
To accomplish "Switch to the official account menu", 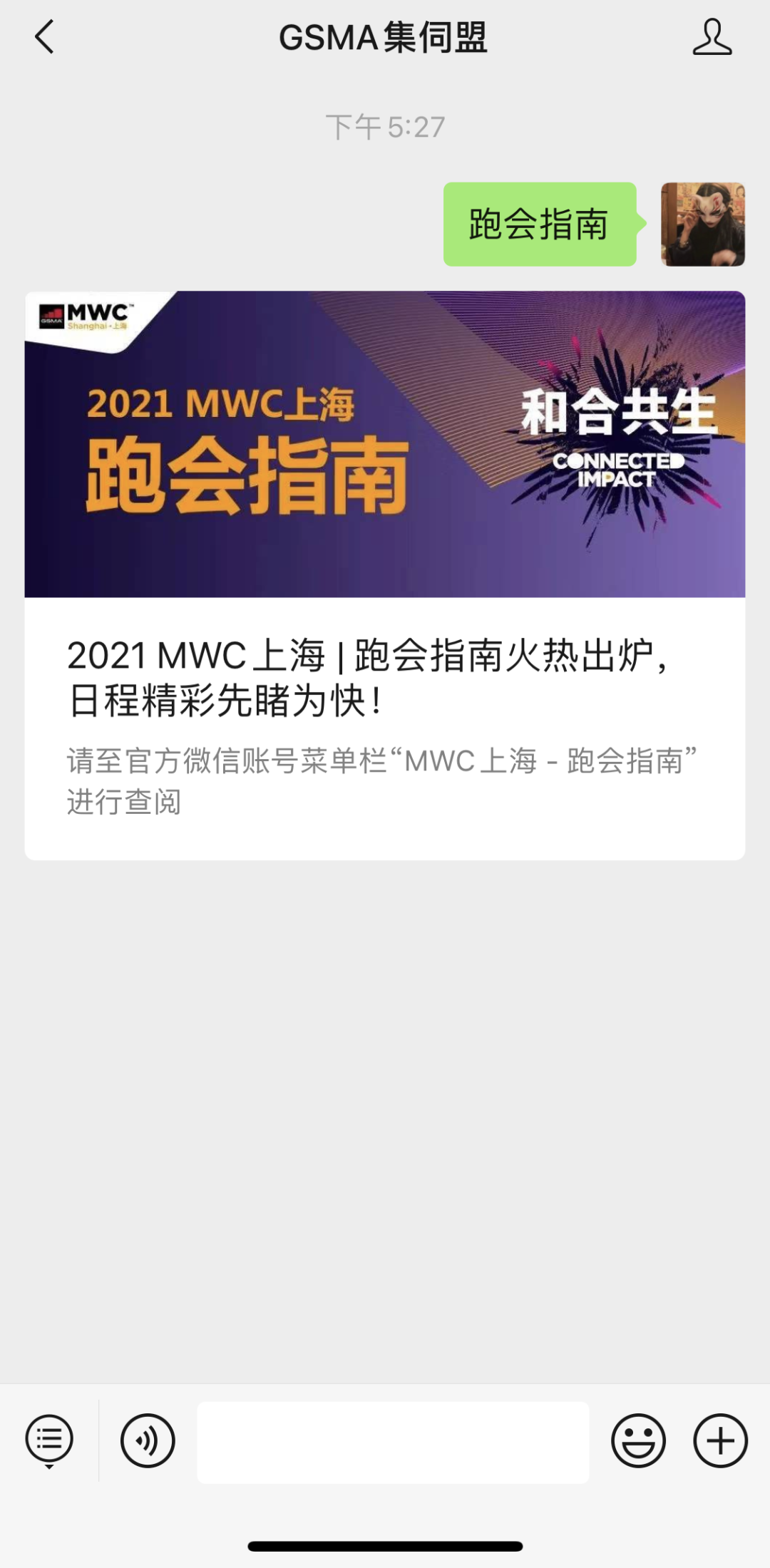I will pyautogui.click(x=49, y=1441).
